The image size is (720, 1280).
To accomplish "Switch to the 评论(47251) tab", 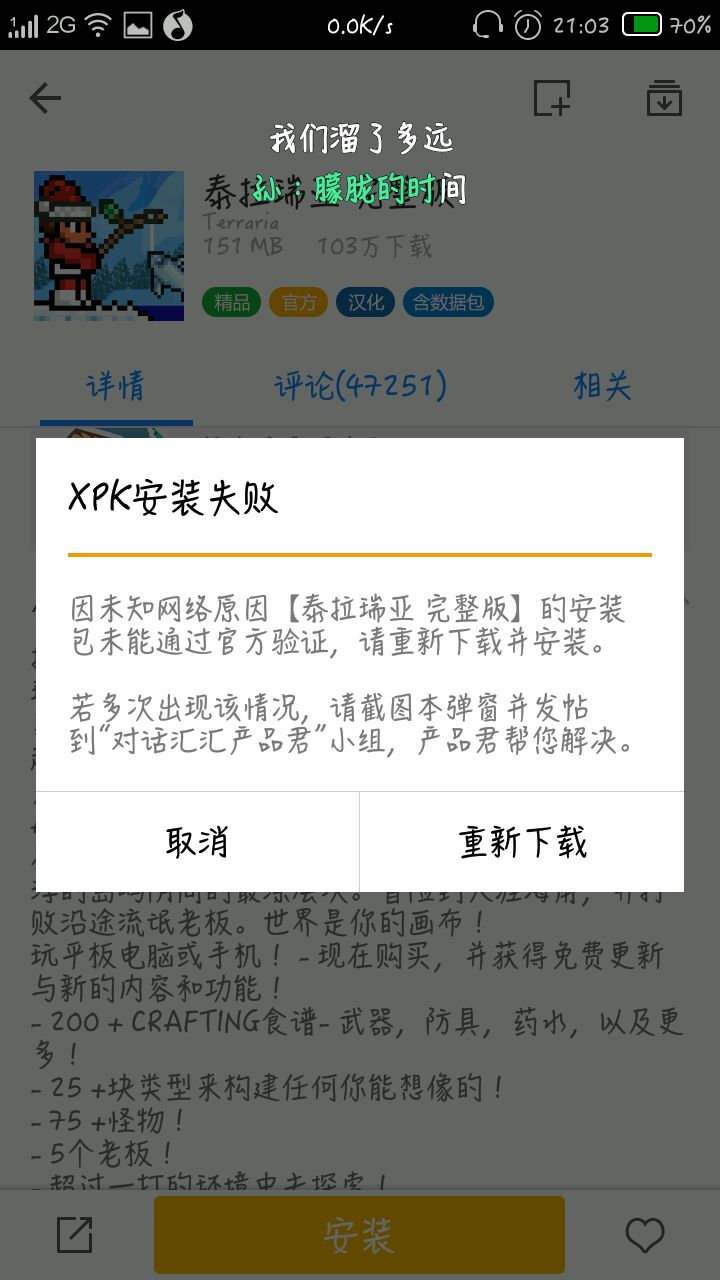I will [x=360, y=386].
